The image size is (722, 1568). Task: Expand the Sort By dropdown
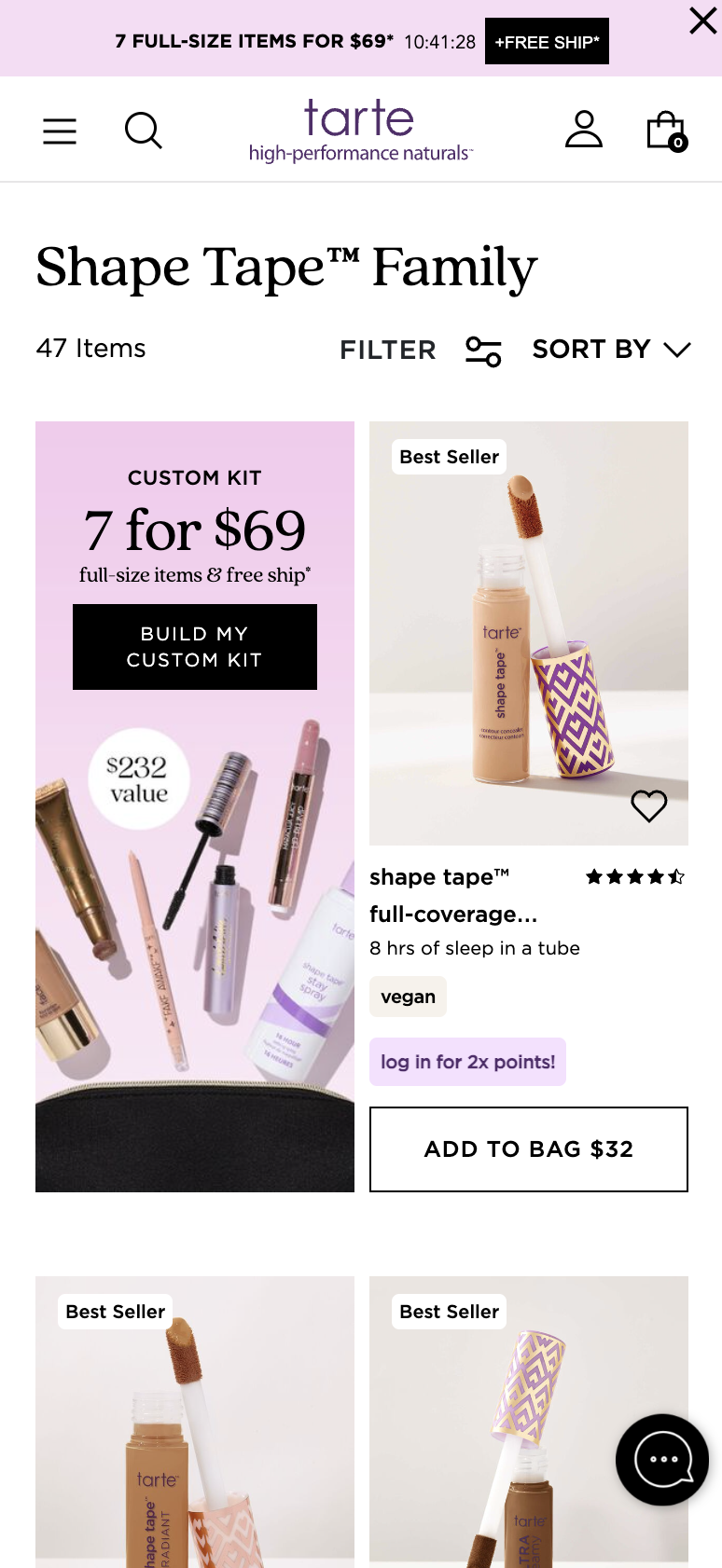point(610,350)
